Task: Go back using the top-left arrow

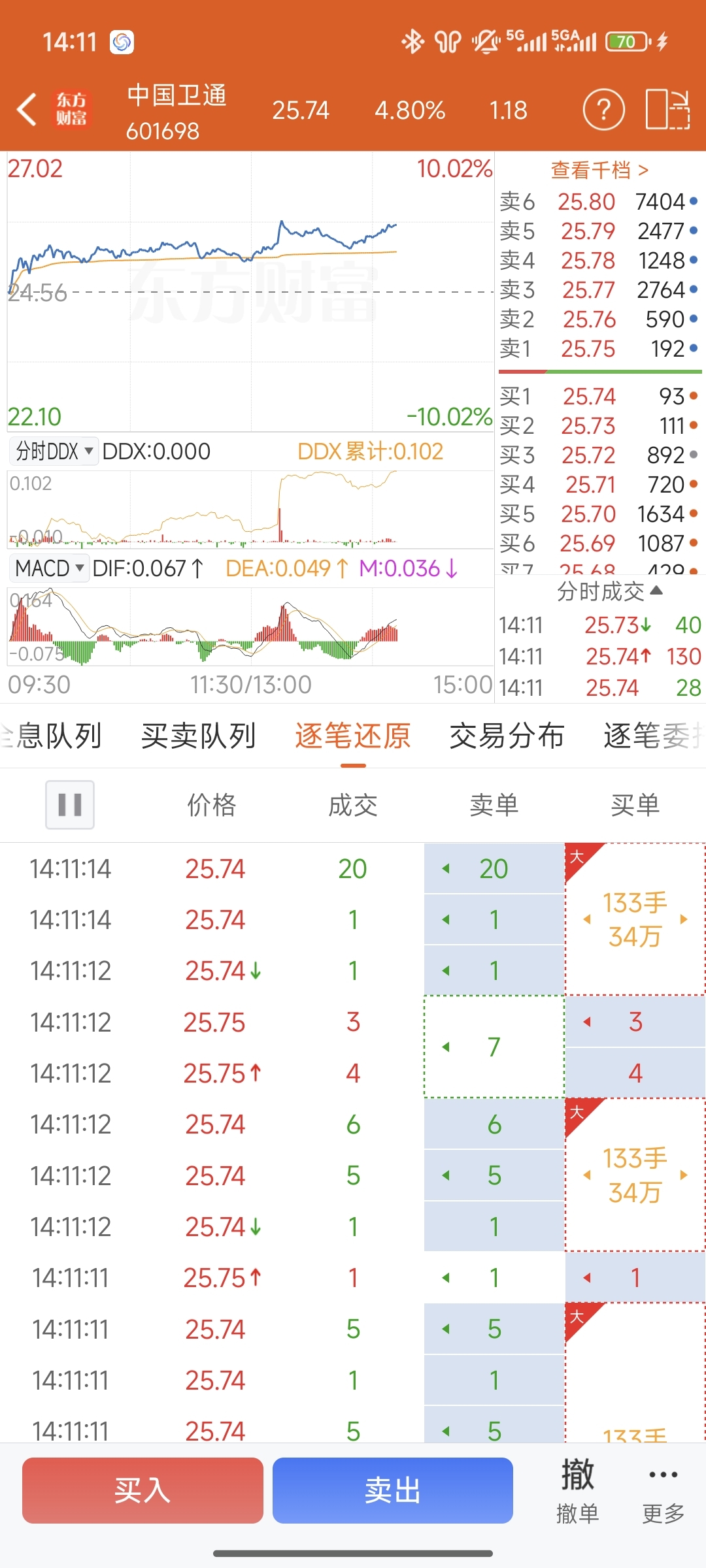Action: pyautogui.click(x=27, y=109)
